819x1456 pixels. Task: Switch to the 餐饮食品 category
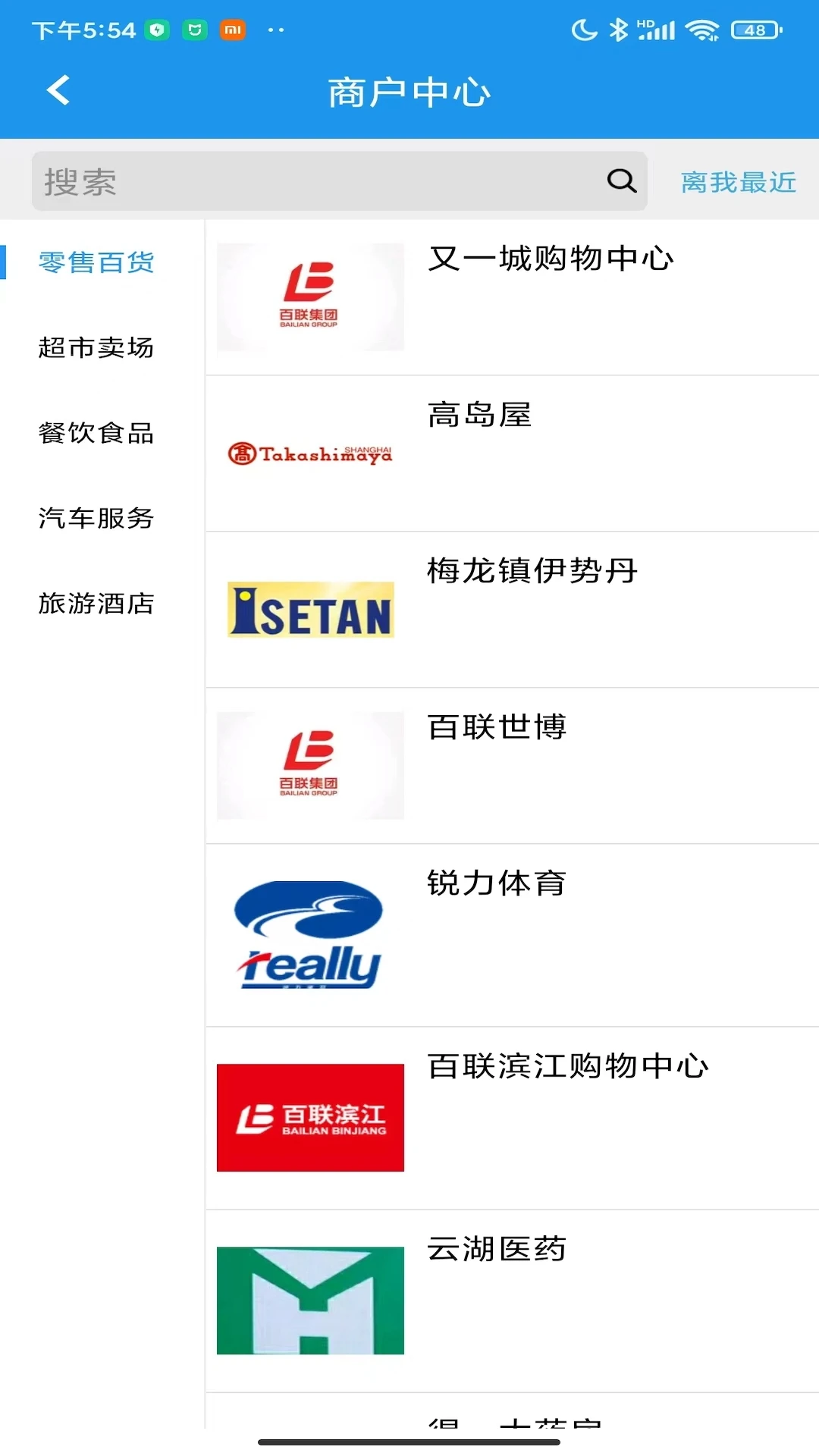tap(96, 434)
